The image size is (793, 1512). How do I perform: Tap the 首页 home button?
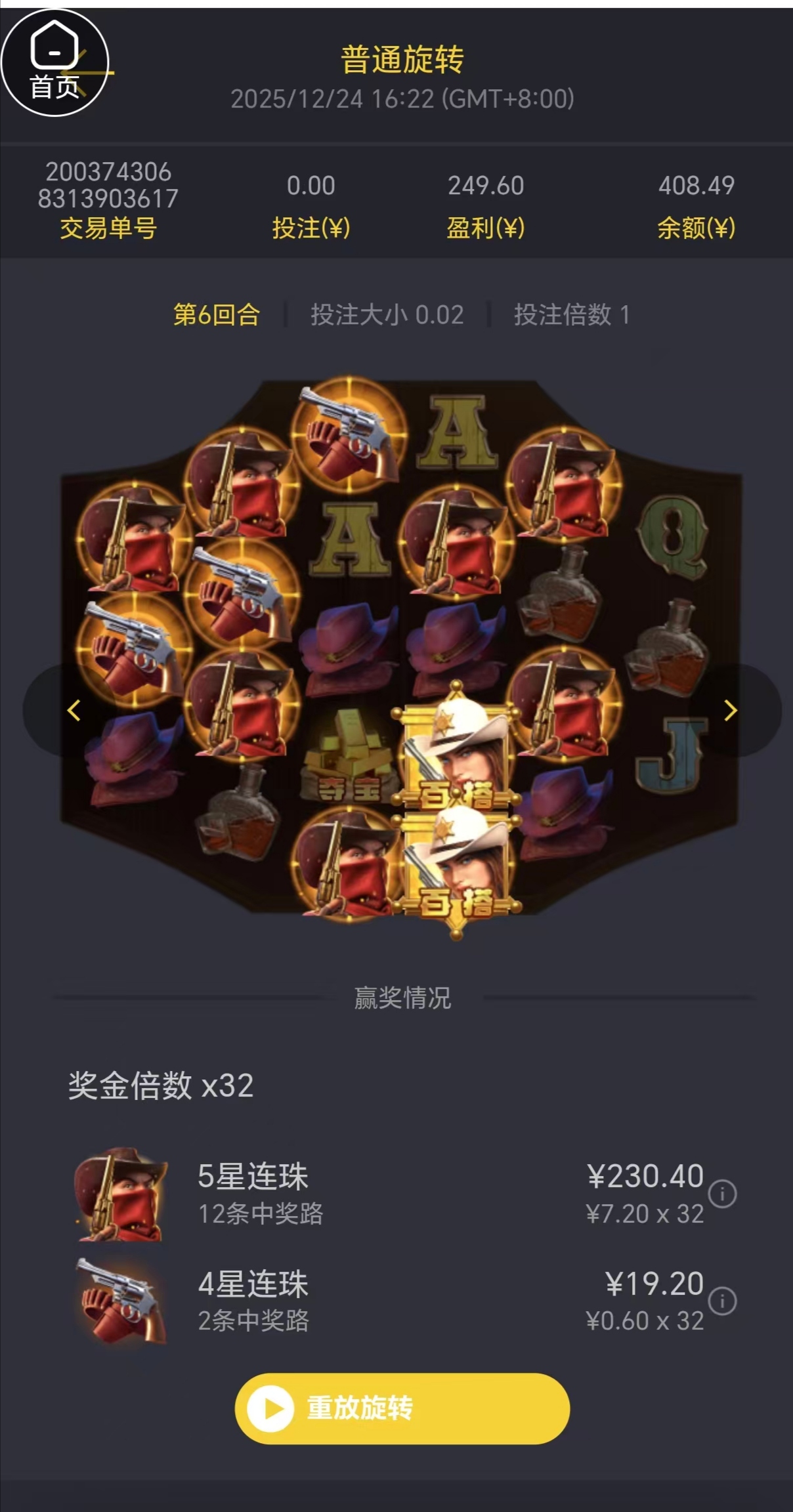tap(54, 64)
